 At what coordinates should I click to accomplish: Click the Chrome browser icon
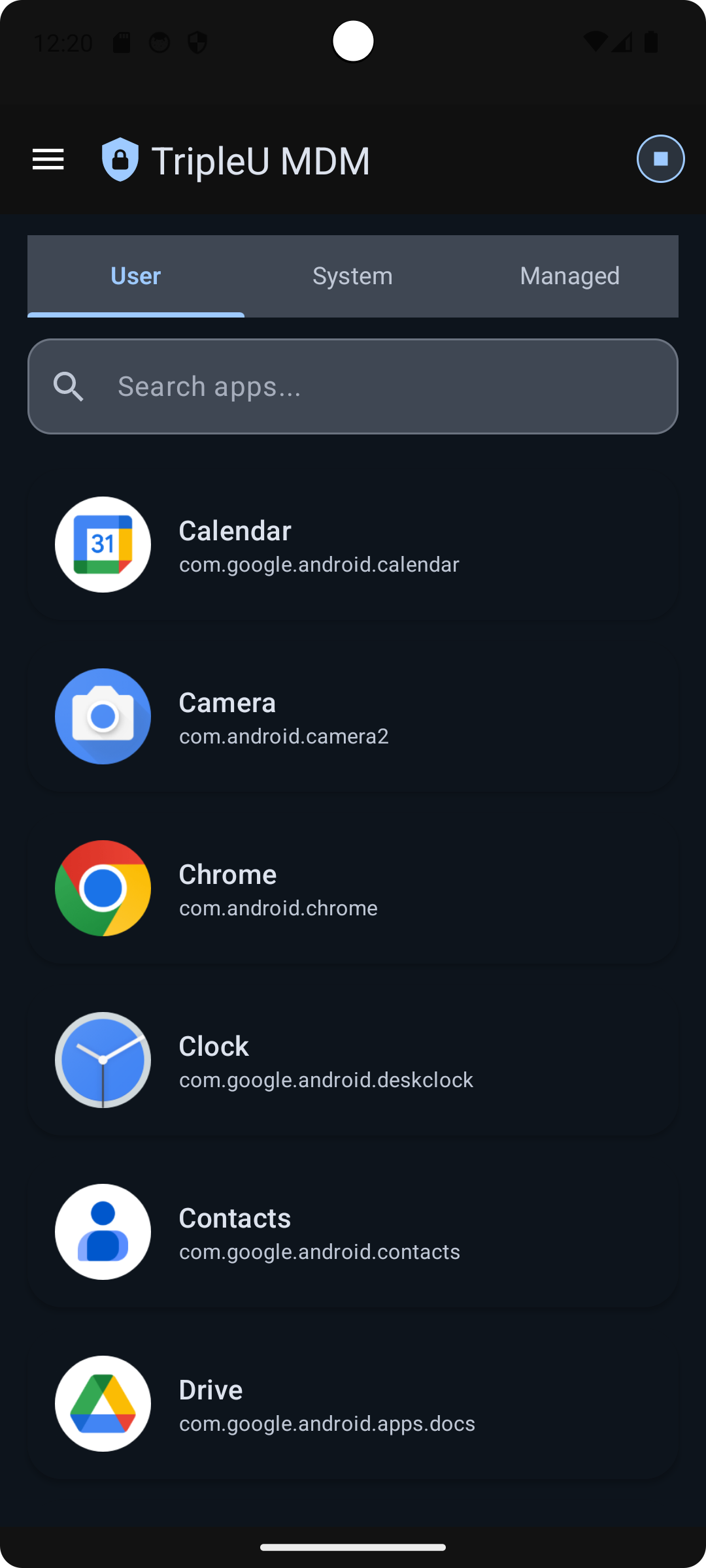point(103,888)
